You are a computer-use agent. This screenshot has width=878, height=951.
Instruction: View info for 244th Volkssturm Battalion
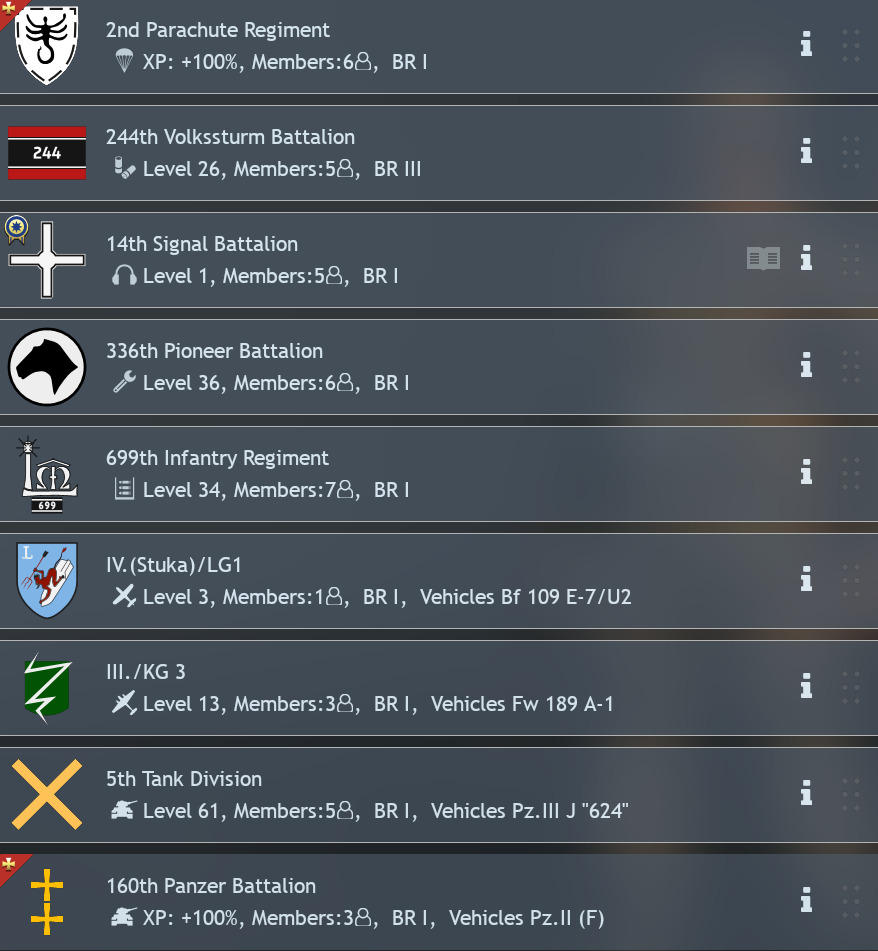[x=806, y=151]
